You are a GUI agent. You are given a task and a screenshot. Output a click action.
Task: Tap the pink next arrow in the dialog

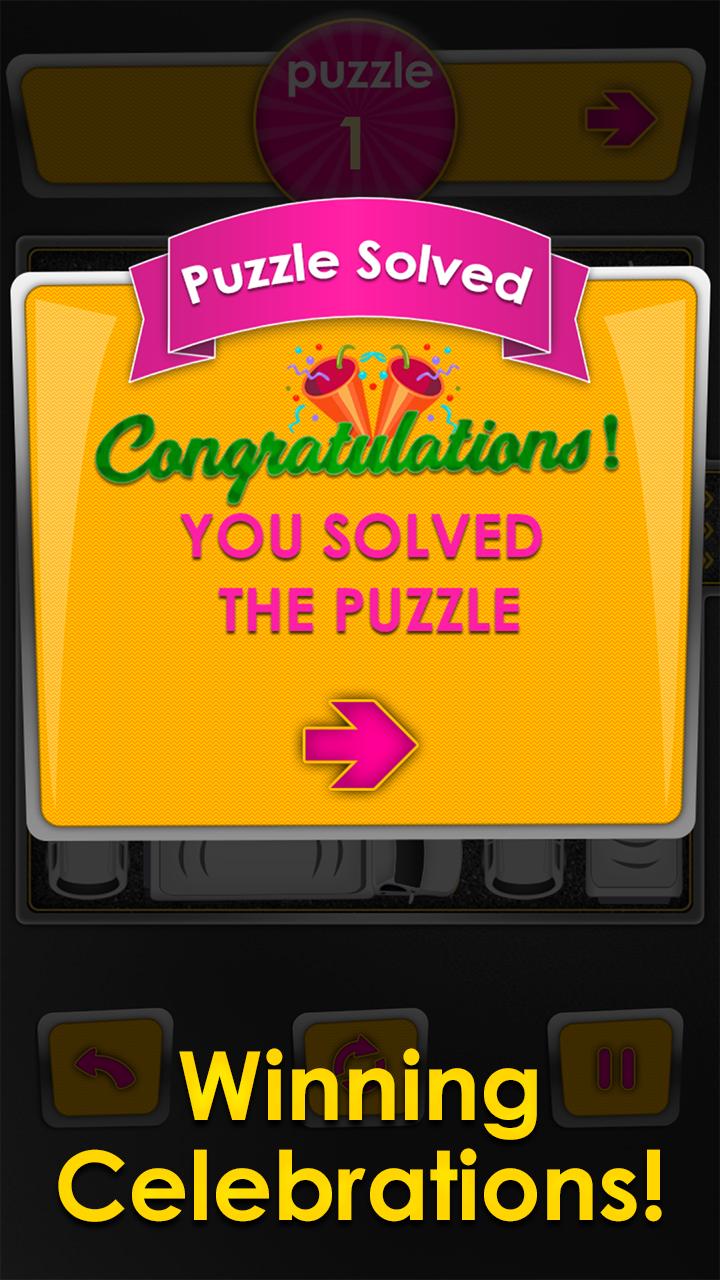click(x=360, y=742)
